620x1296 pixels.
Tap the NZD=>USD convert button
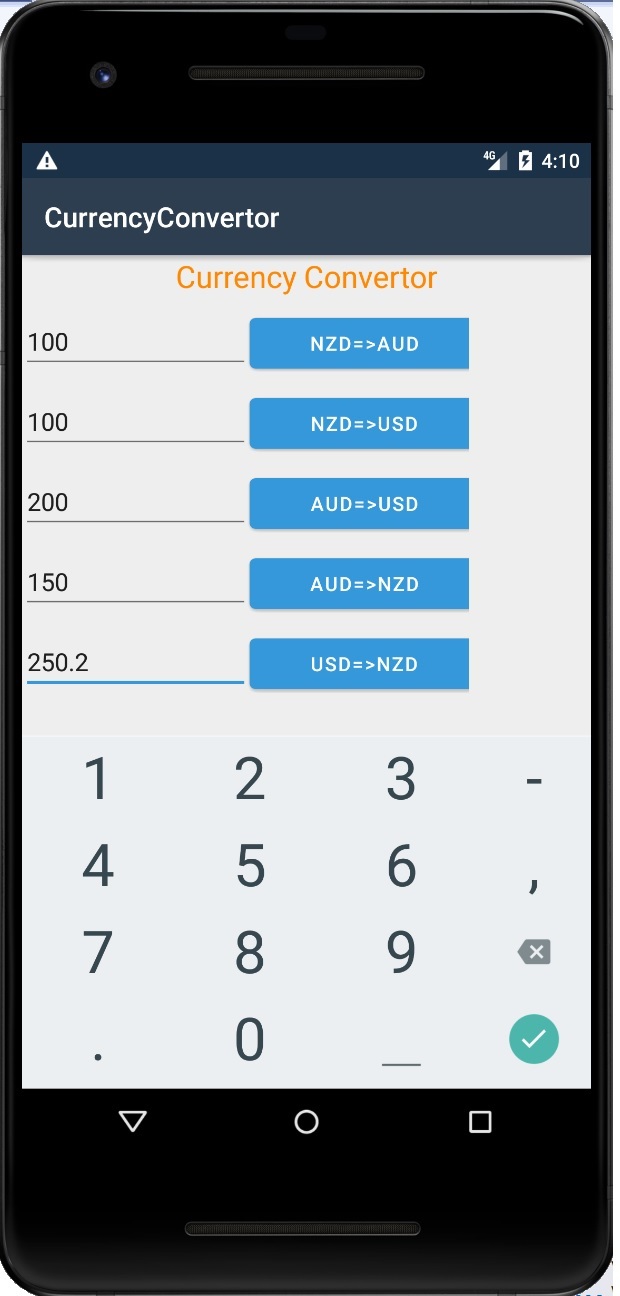pyautogui.click(x=359, y=424)
